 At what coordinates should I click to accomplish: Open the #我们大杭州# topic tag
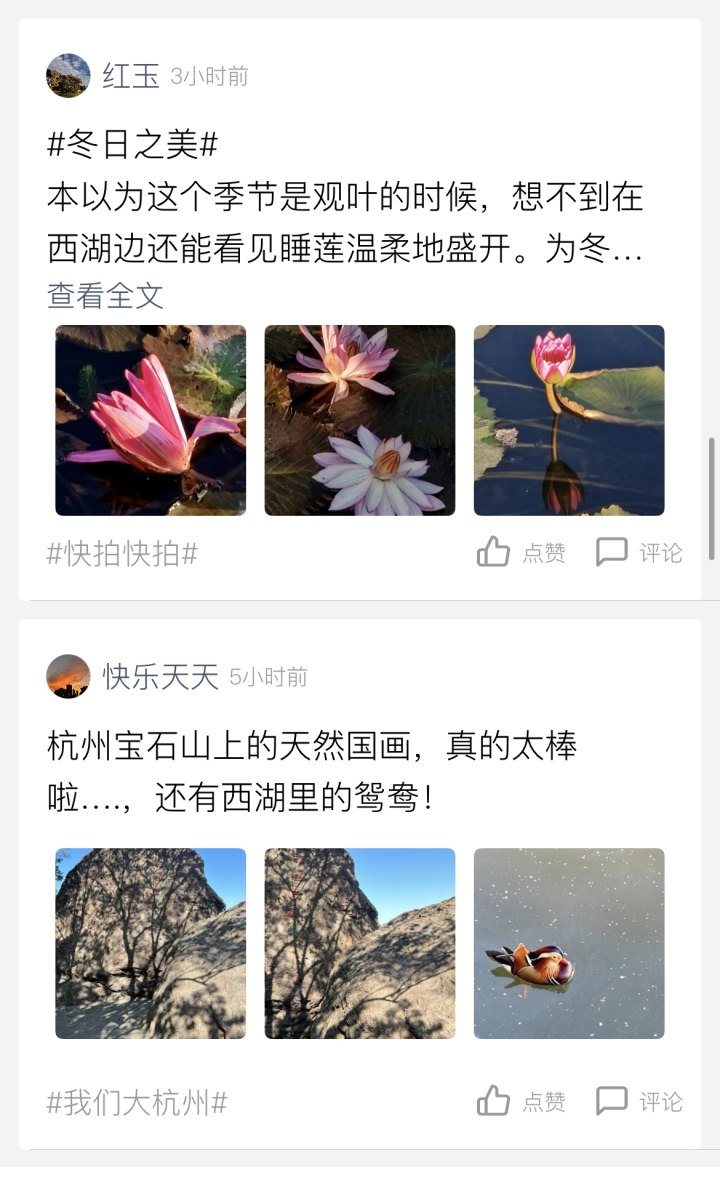(137, 1103)
